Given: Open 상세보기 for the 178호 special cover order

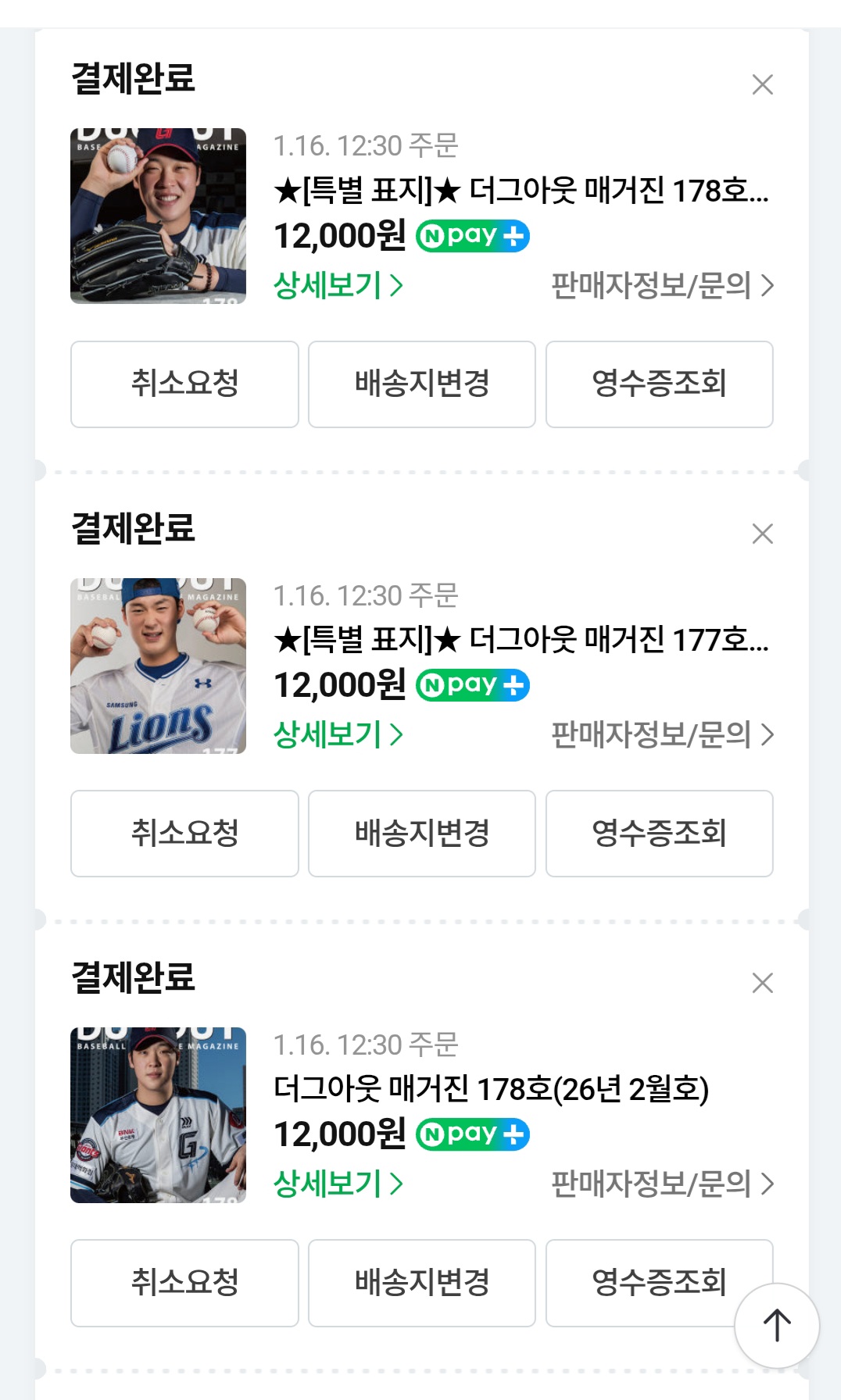Looking at the screenshot, I should click(x=338, y=285).
